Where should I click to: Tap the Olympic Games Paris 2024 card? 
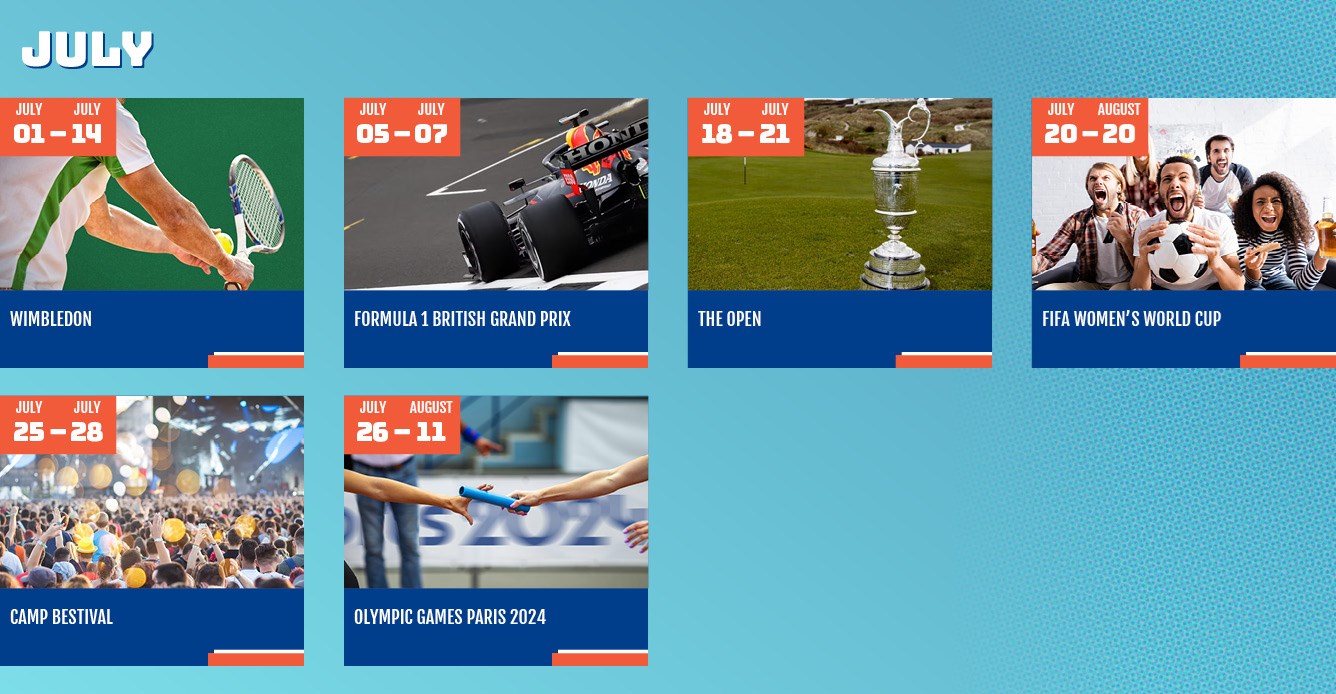[496, 531]
